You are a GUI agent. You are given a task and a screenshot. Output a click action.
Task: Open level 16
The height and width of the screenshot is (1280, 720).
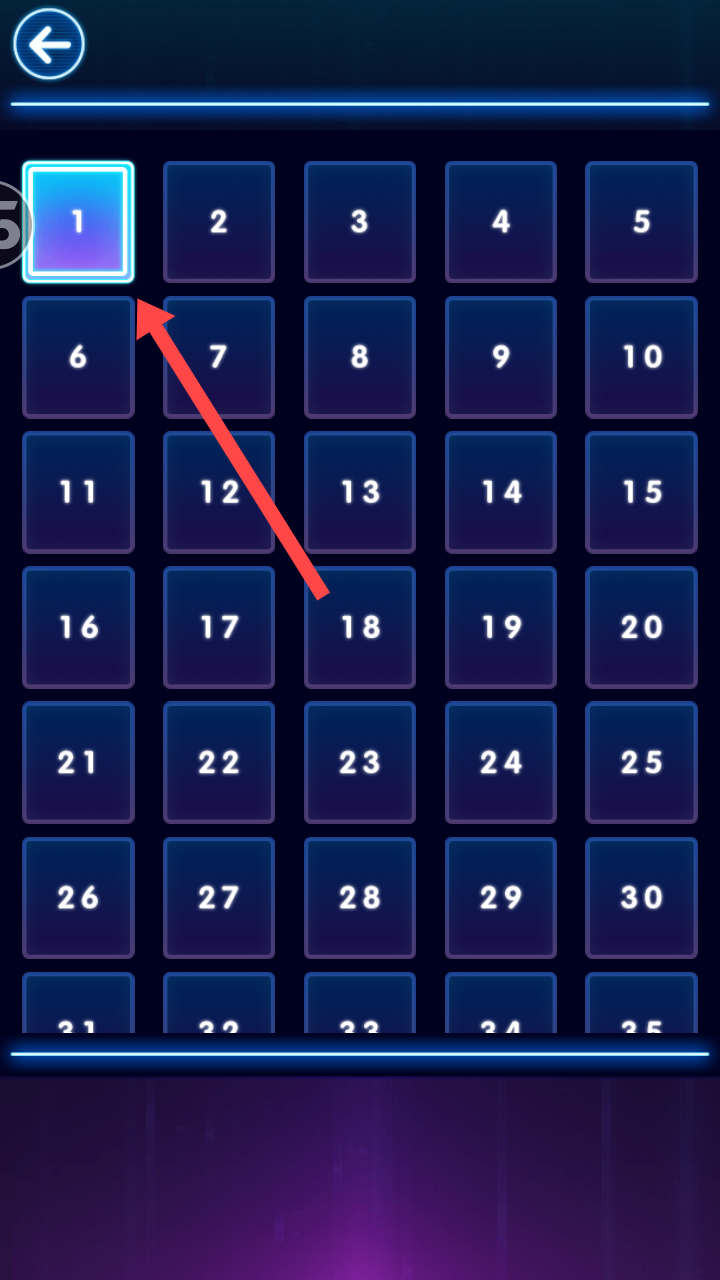tap(78, 627)
